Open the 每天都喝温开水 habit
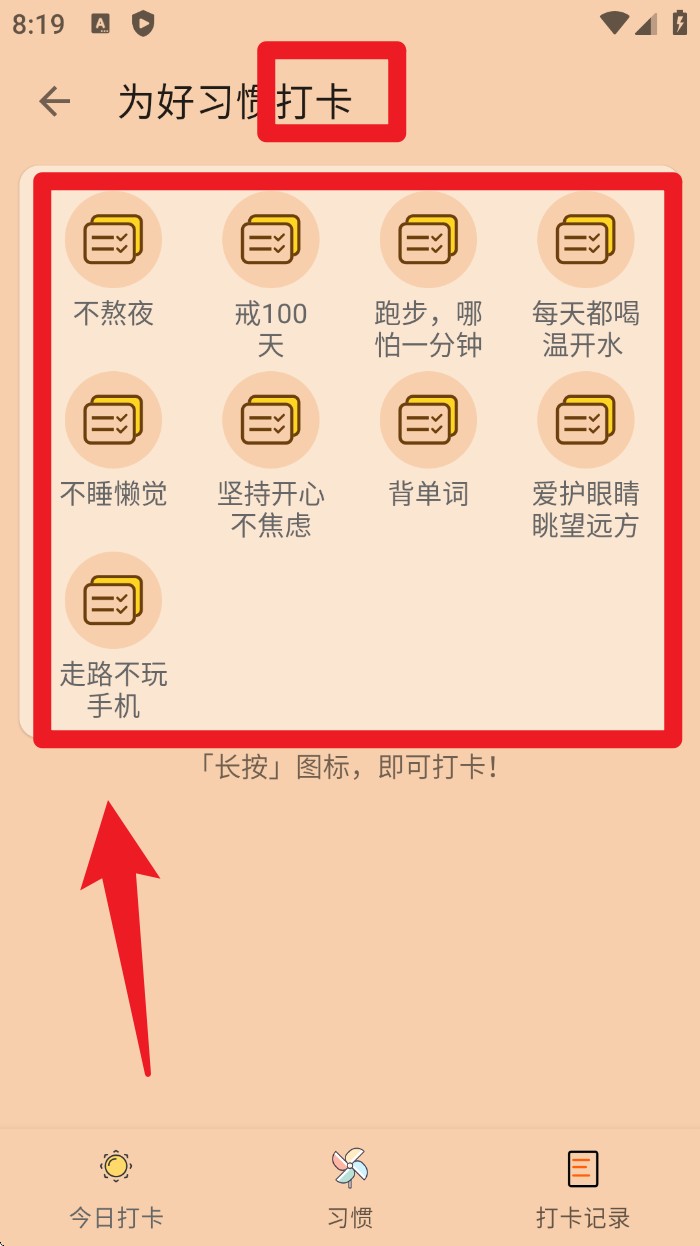 point(586,240)
